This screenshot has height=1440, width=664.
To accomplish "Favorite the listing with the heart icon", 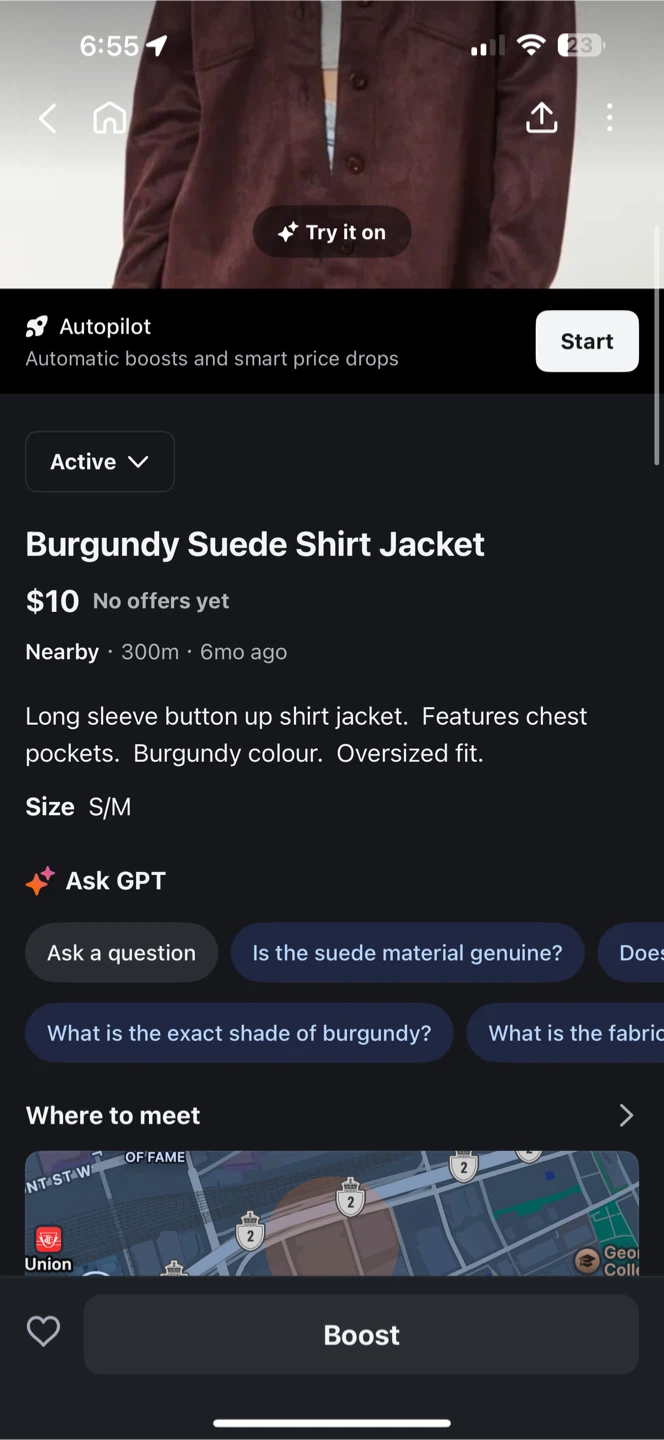I will pos(43,1332).
